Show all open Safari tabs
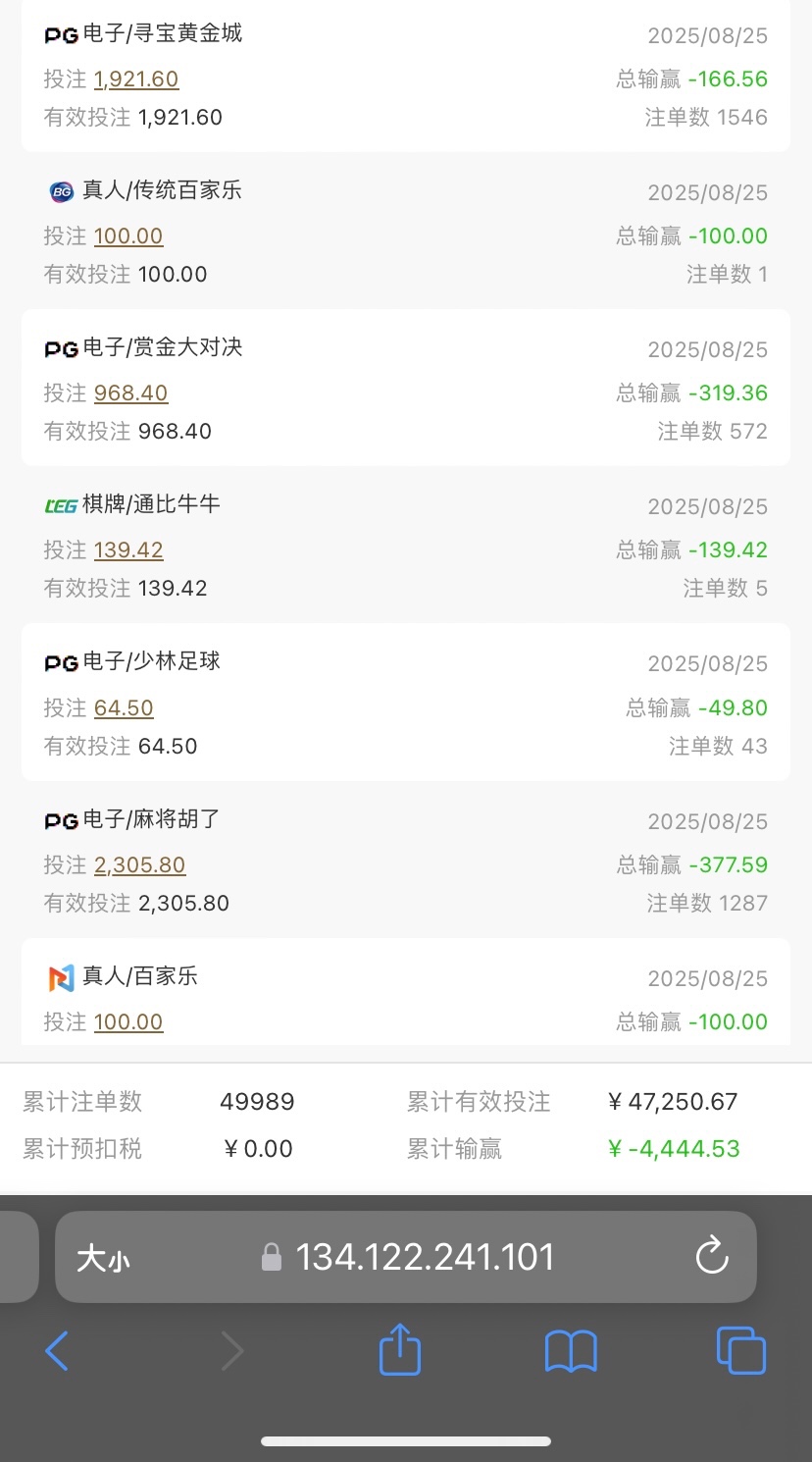 [740, 1350]
